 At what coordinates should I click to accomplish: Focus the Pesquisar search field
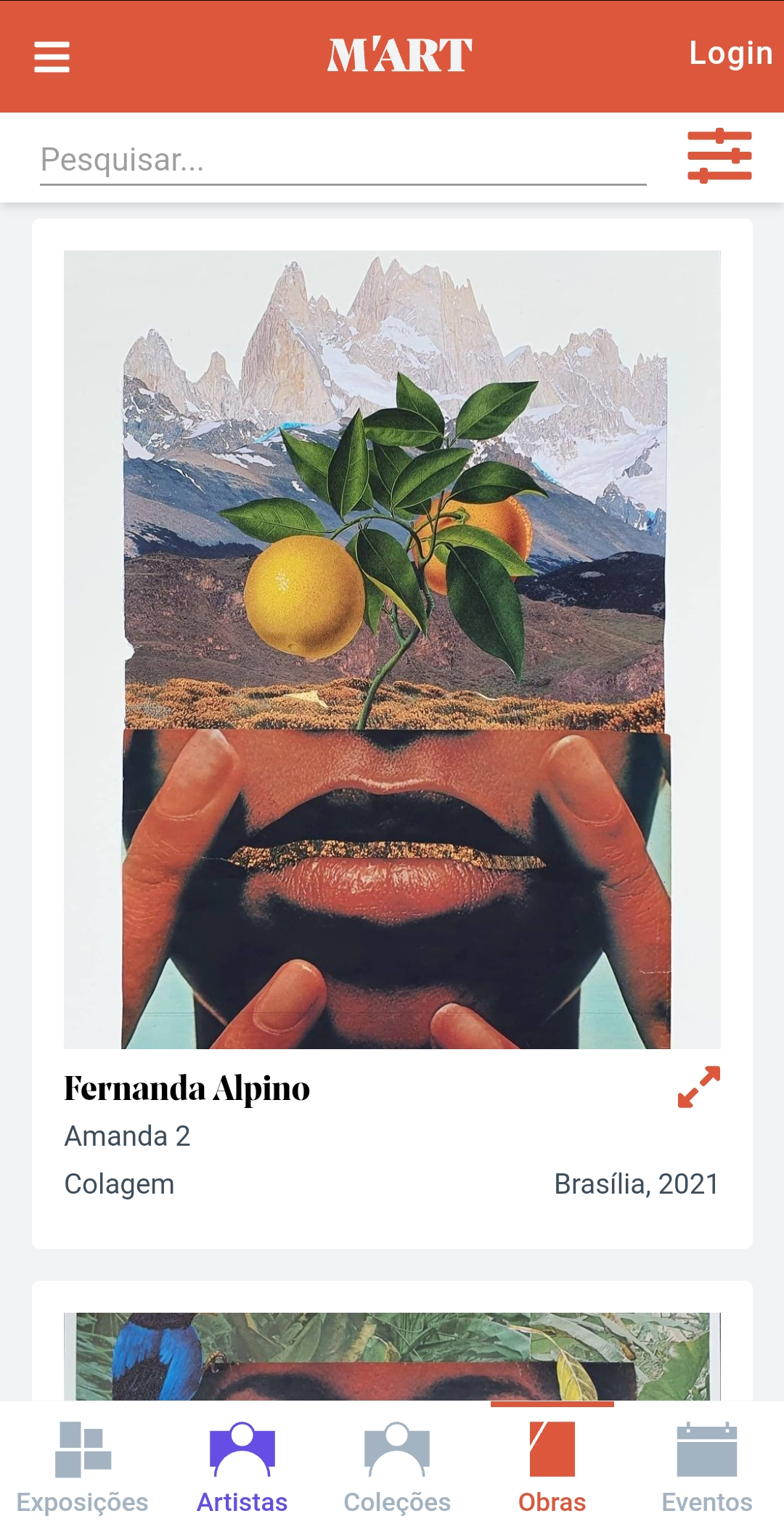[343, 160]
